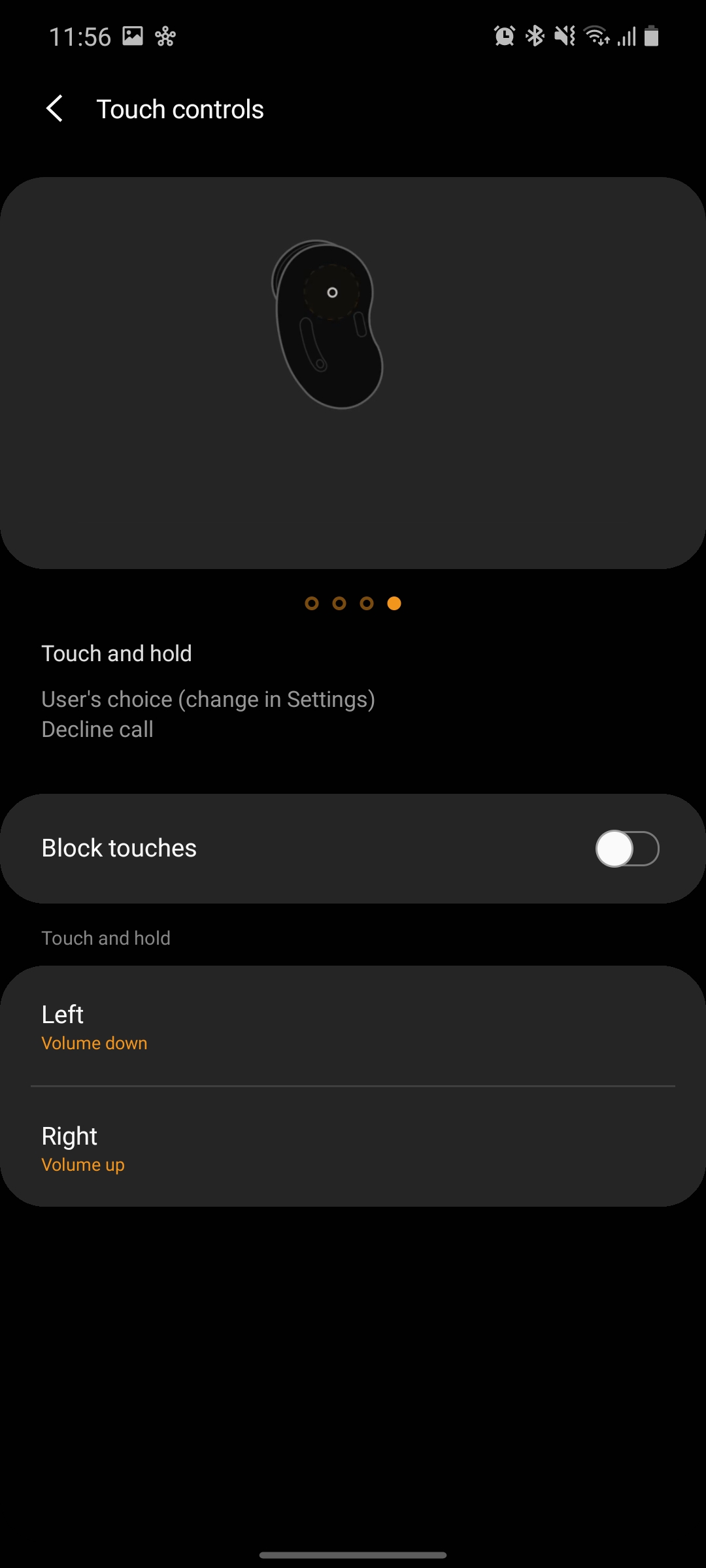Open Left touch and hold setting
Screen dimensions: 706x1568
pos(353,1026)
